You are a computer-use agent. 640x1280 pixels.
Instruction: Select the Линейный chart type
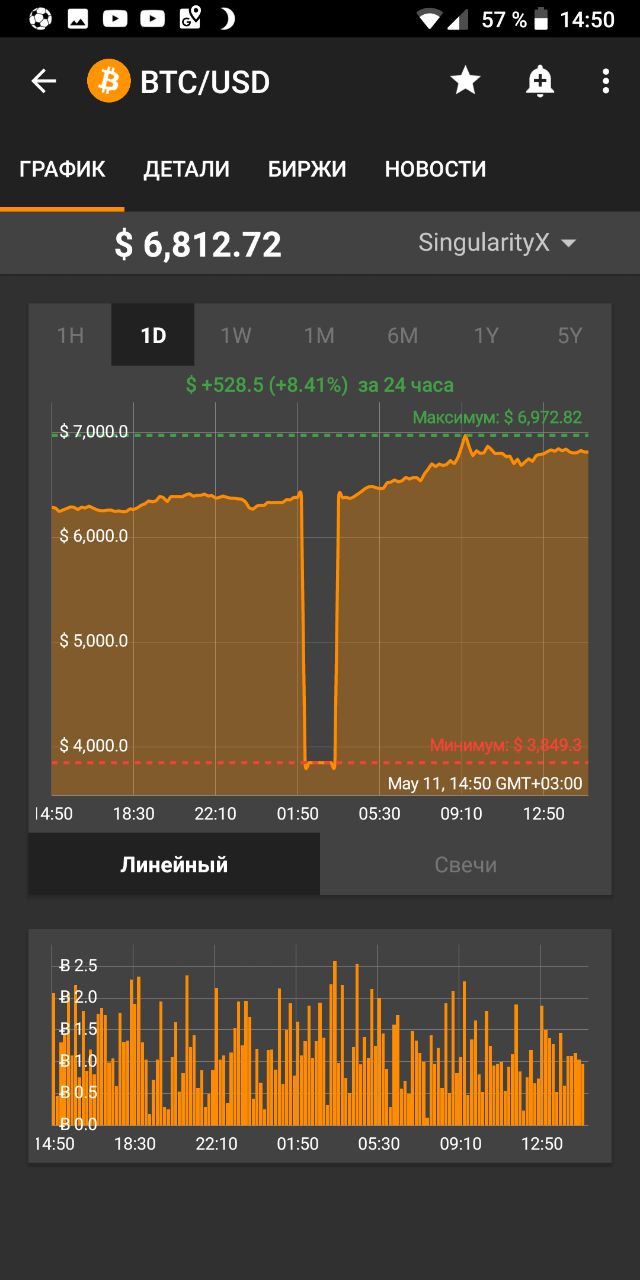click(x=174, y=864)
